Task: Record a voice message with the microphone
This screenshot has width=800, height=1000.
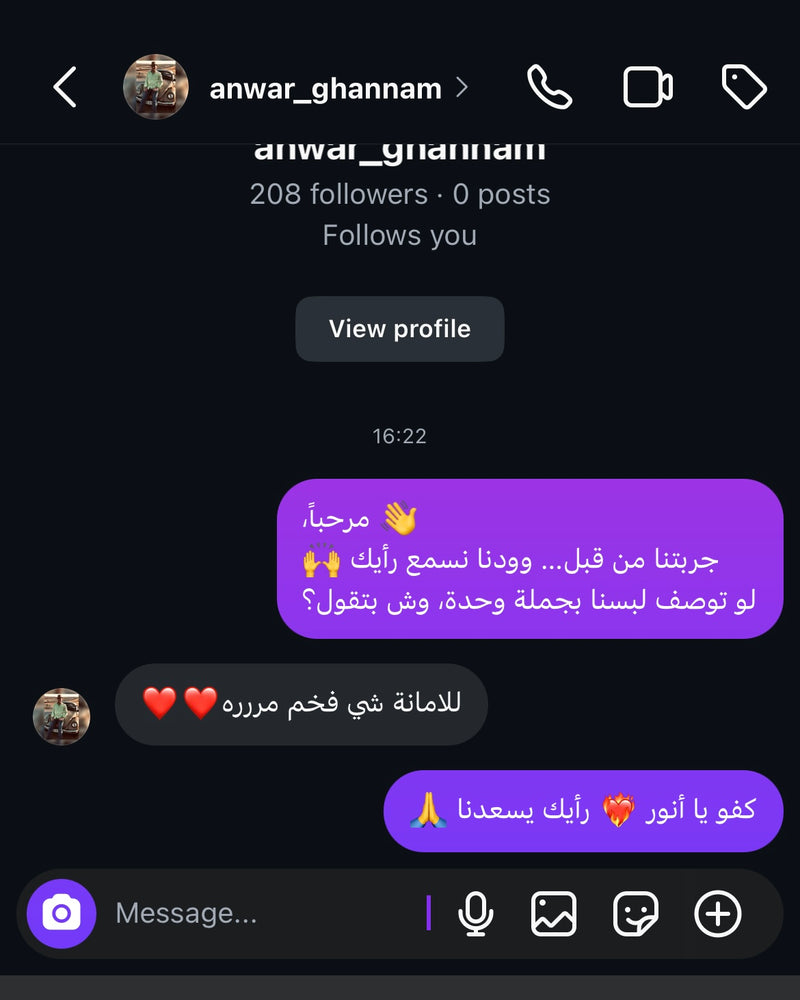Action: point(475,913)
